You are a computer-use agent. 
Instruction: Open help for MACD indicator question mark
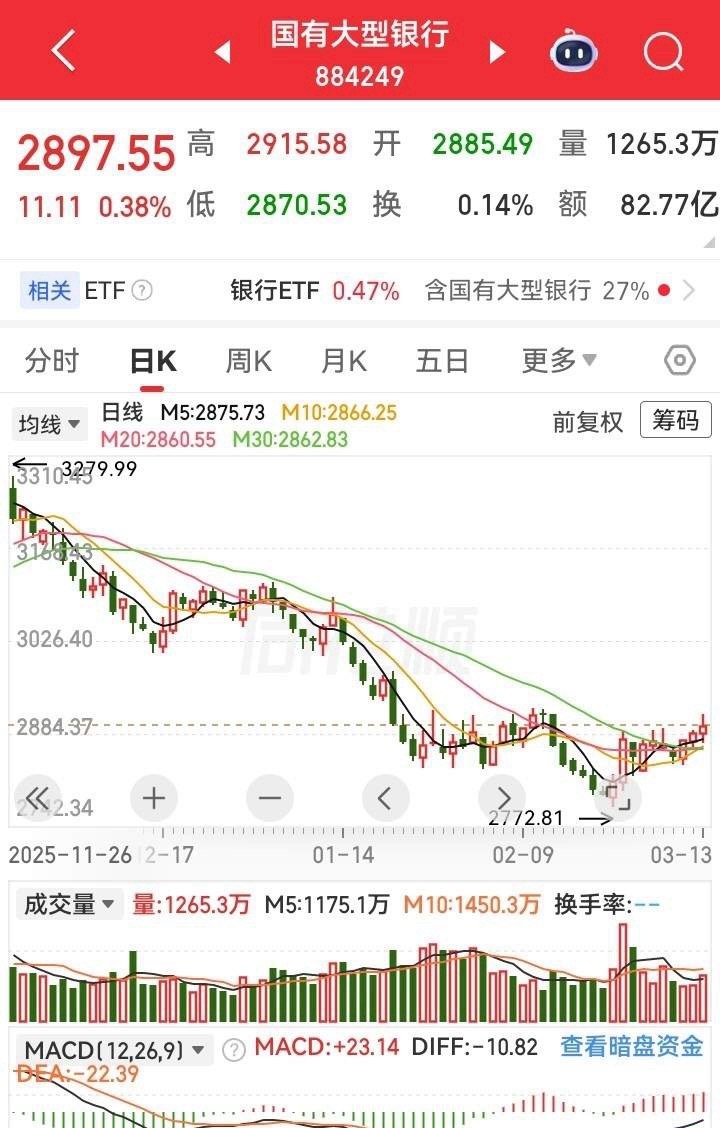[235, 1049]
